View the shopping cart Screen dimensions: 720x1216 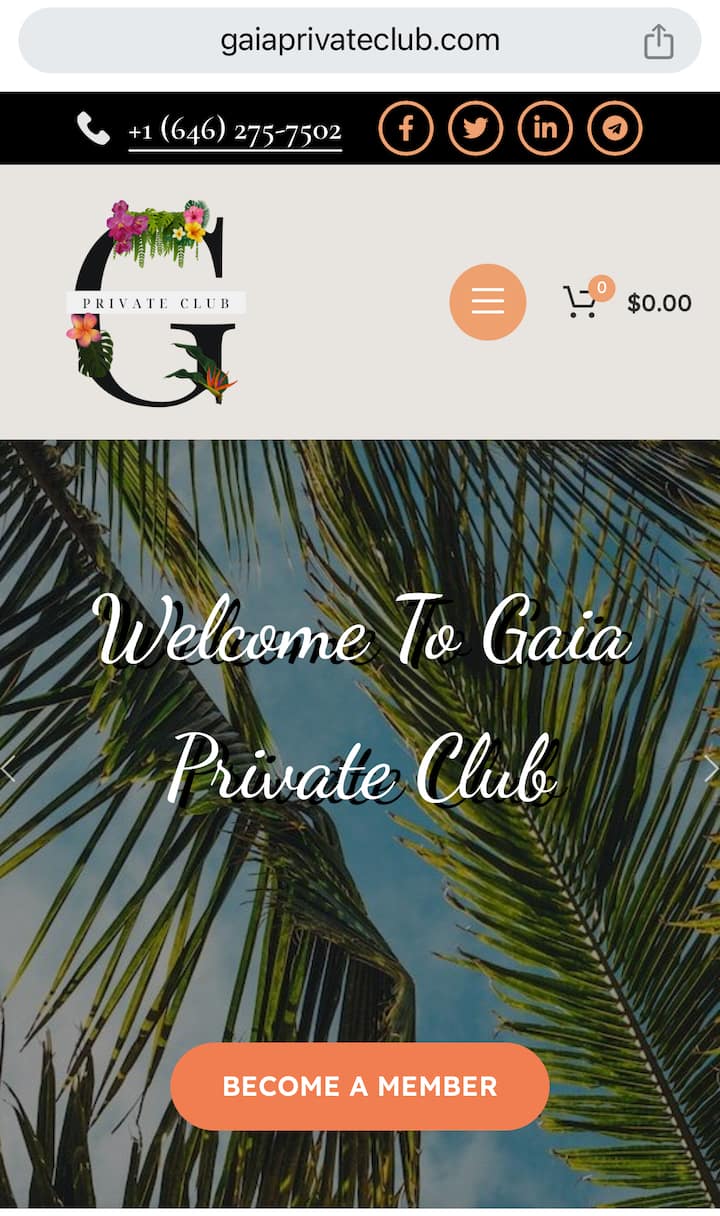coord(582,301)
